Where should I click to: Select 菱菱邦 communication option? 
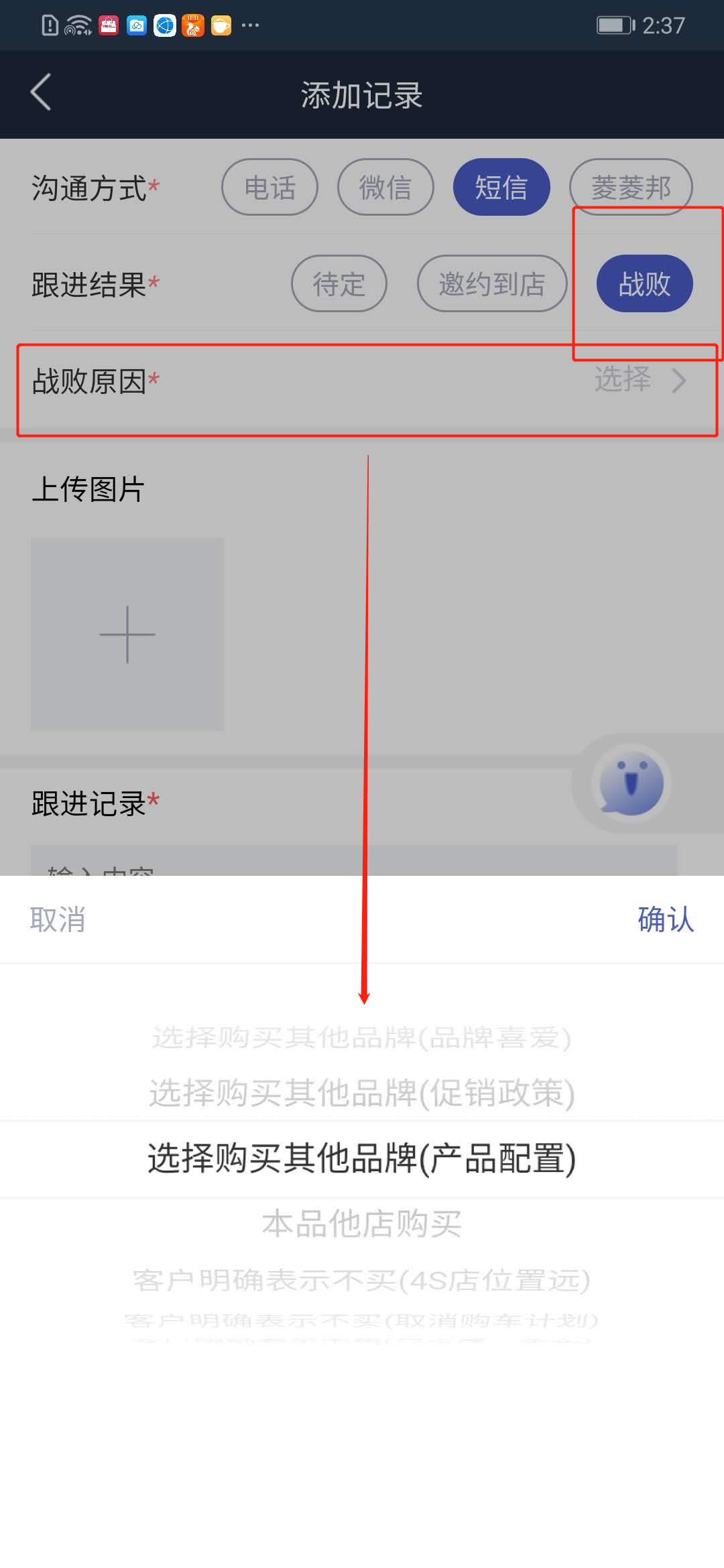click(x=630, y=188)
